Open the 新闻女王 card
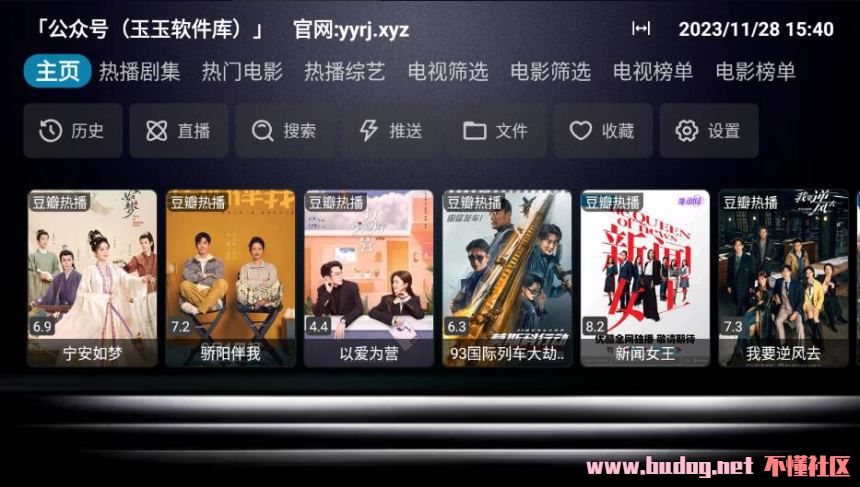This screenshot has height=487, width=860. tap(645, 277)
